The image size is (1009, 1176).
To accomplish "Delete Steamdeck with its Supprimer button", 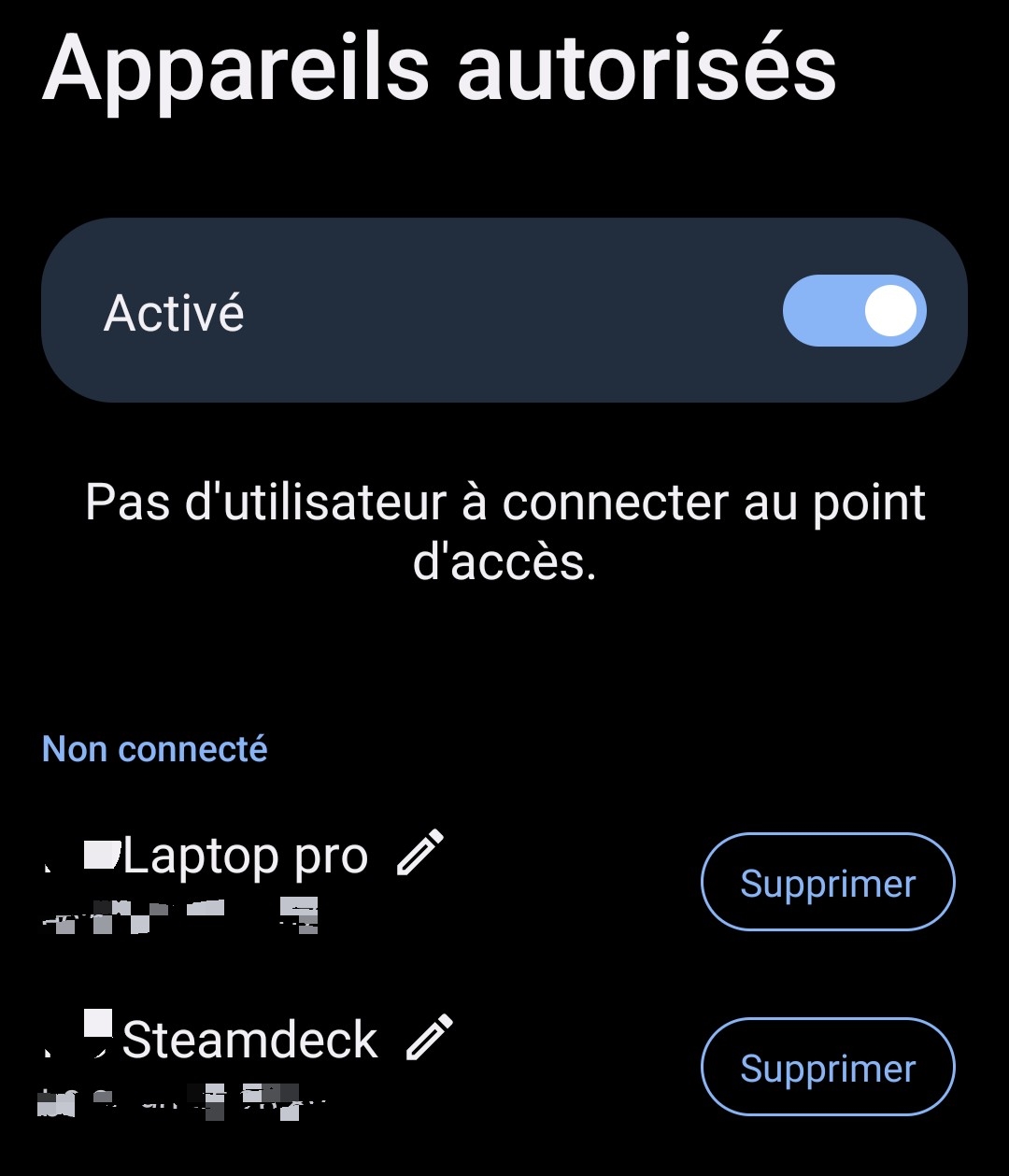I will (x=828, y=1068).
